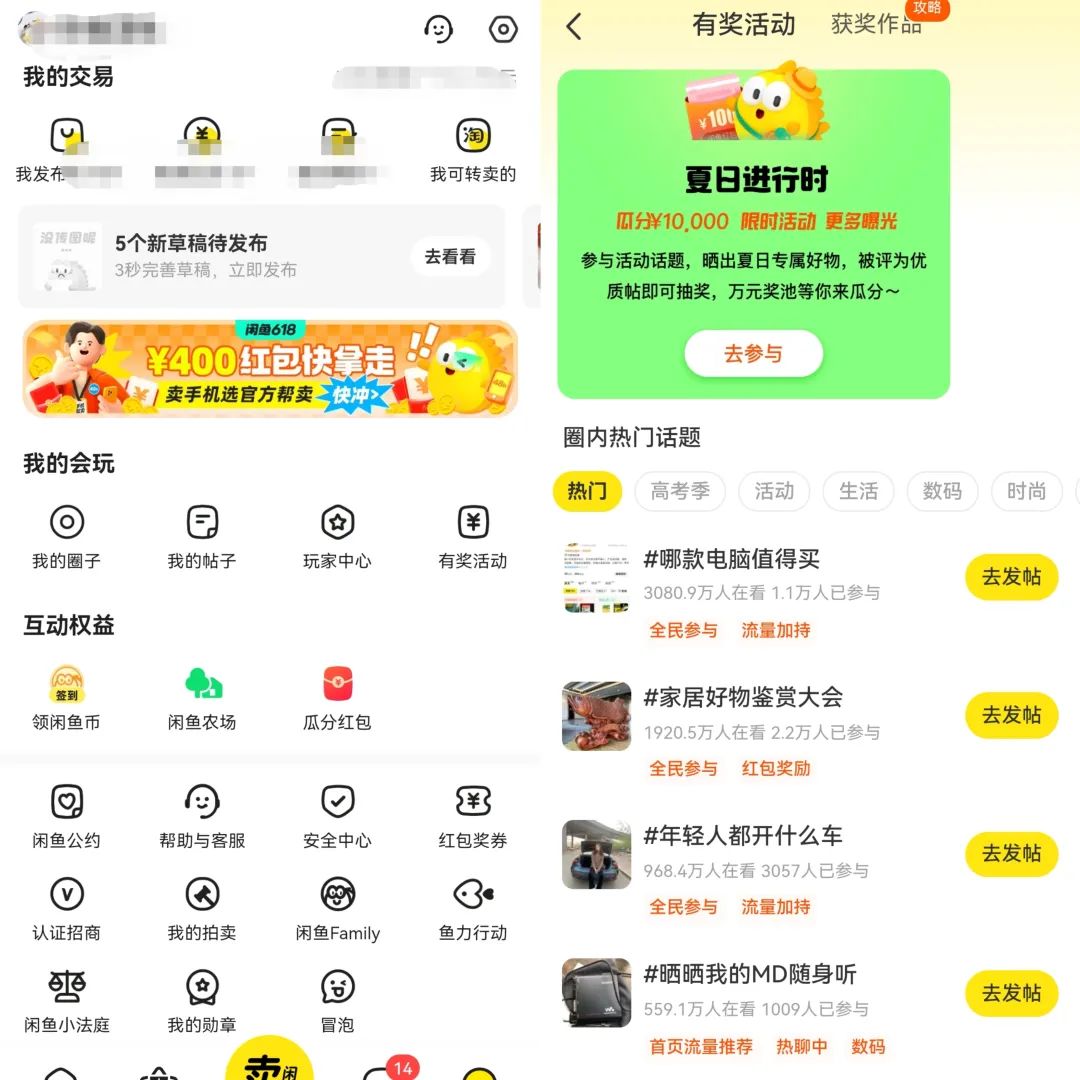Open the ¥400红包 promotional banner

pos(270,368)
